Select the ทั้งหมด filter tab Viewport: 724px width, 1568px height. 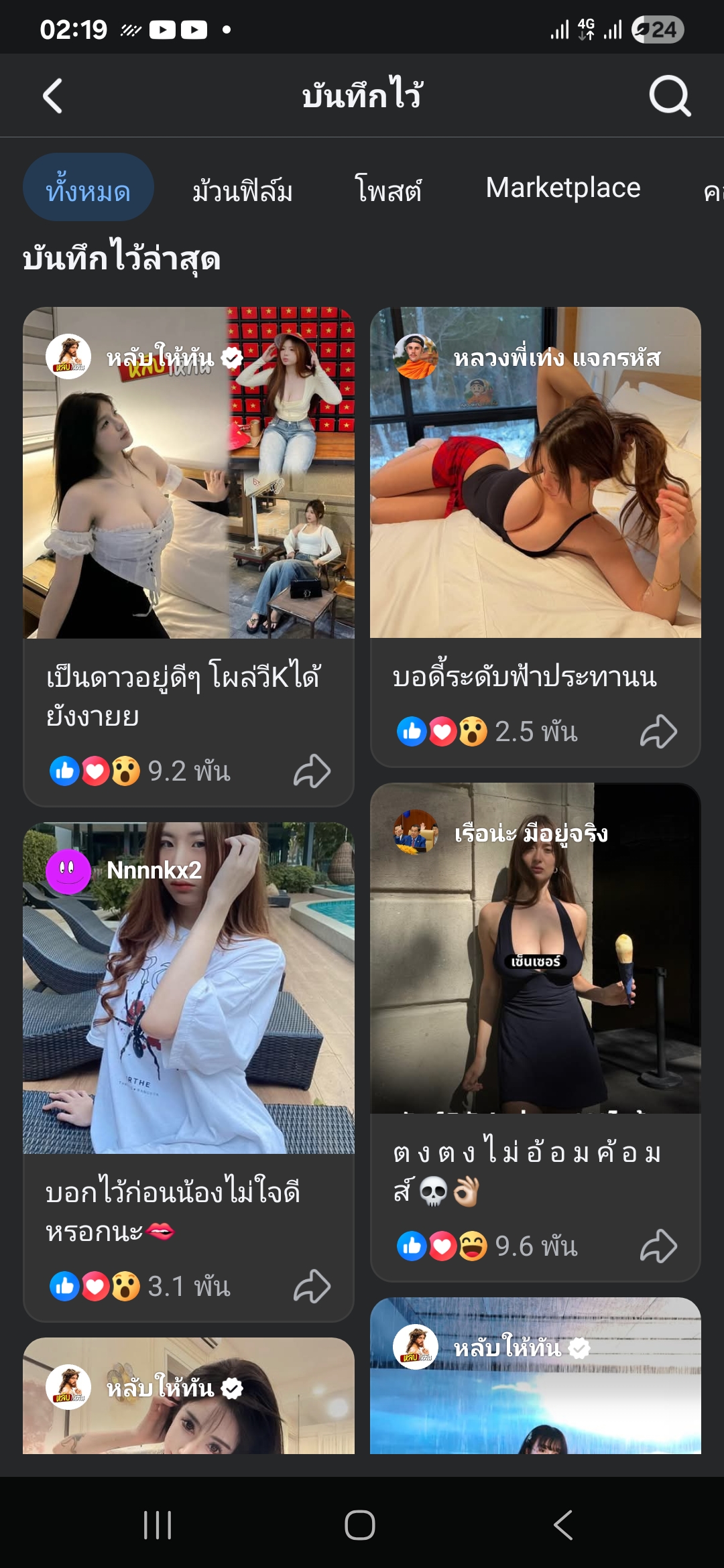click(x=88, y=188)
